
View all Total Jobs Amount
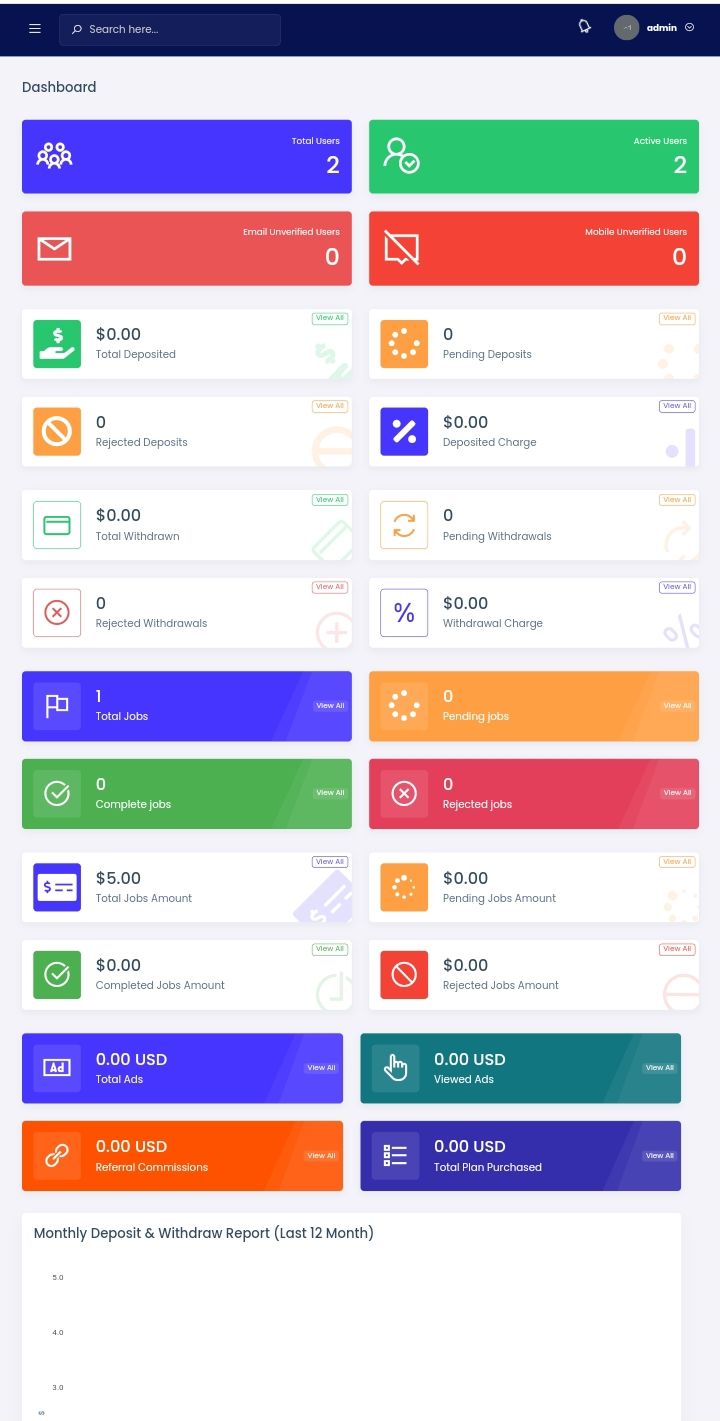[x=330, y=862]
